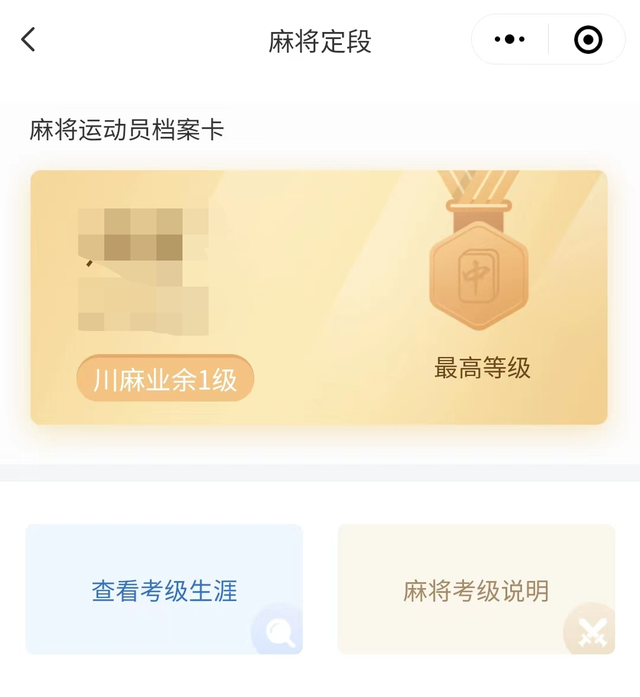Open 查看考级生涯
Viewport: 640px width, 697px height.
coord(164,590)
